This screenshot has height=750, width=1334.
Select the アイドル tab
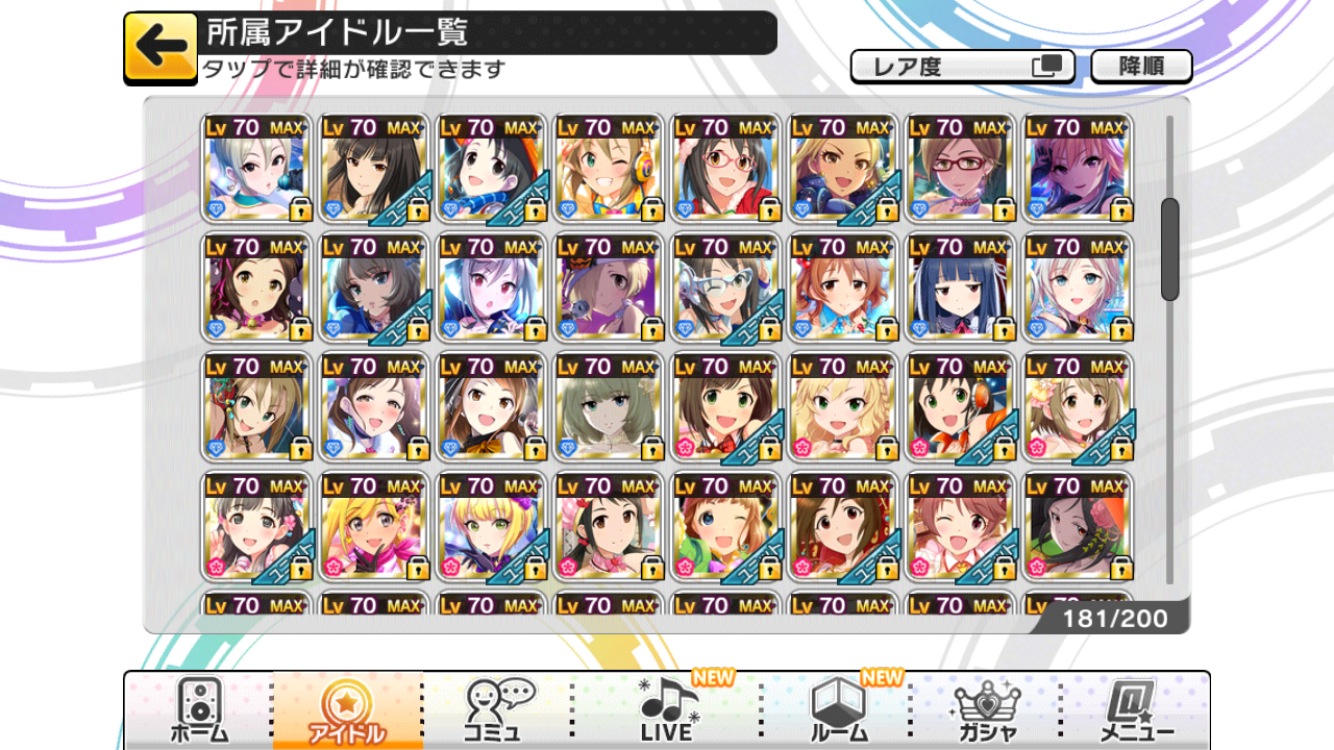348,710
